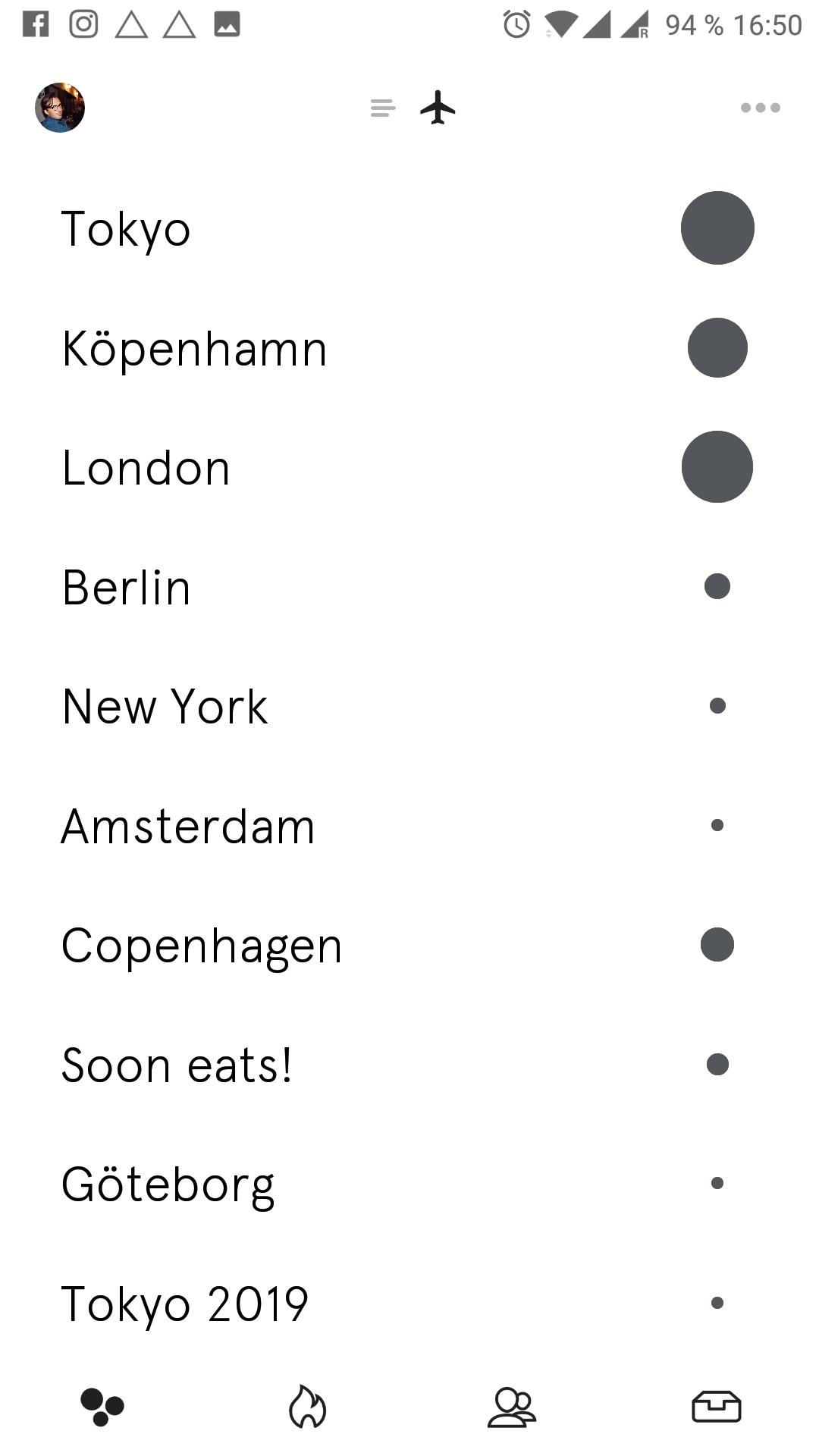The image size is (819, 1456).
Task: Go to the three-dots home tab
Action: 102,1407
